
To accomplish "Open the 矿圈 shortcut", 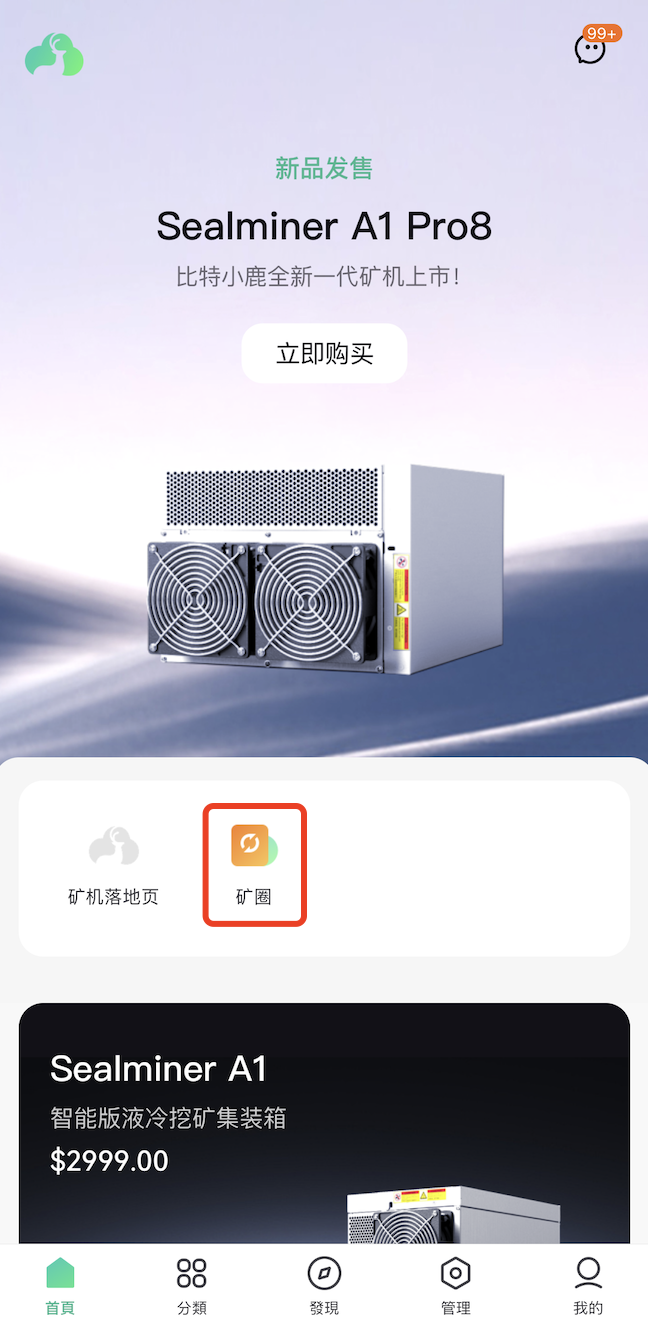I will coord(254,866).
